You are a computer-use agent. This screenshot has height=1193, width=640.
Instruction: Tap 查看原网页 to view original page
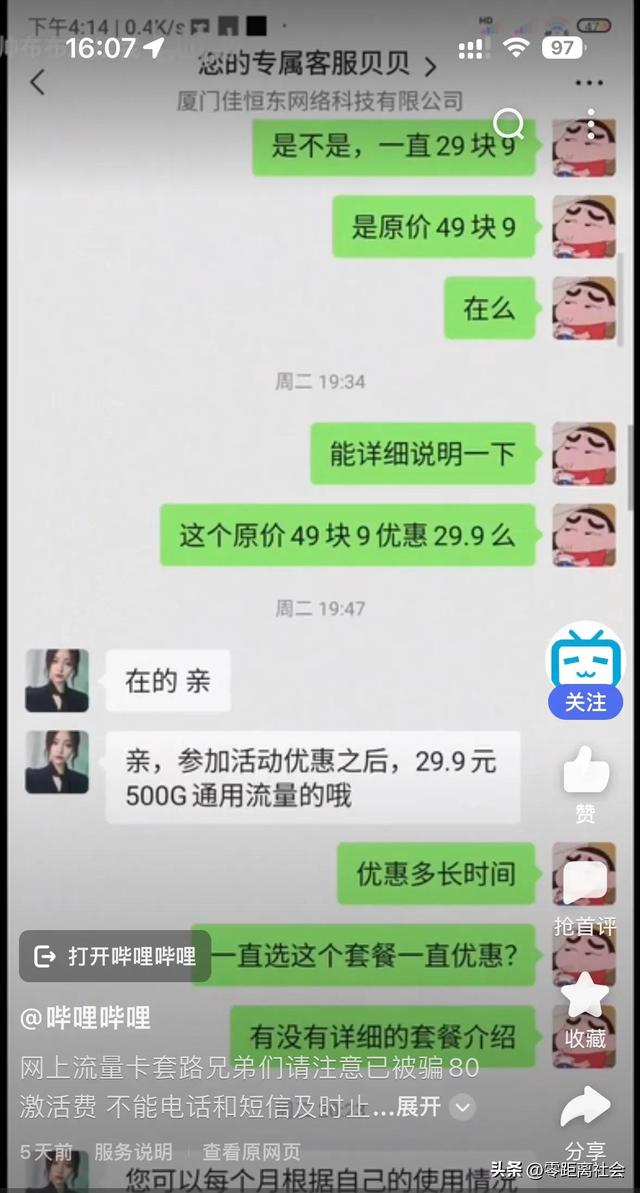click(x=251, y=1152)
